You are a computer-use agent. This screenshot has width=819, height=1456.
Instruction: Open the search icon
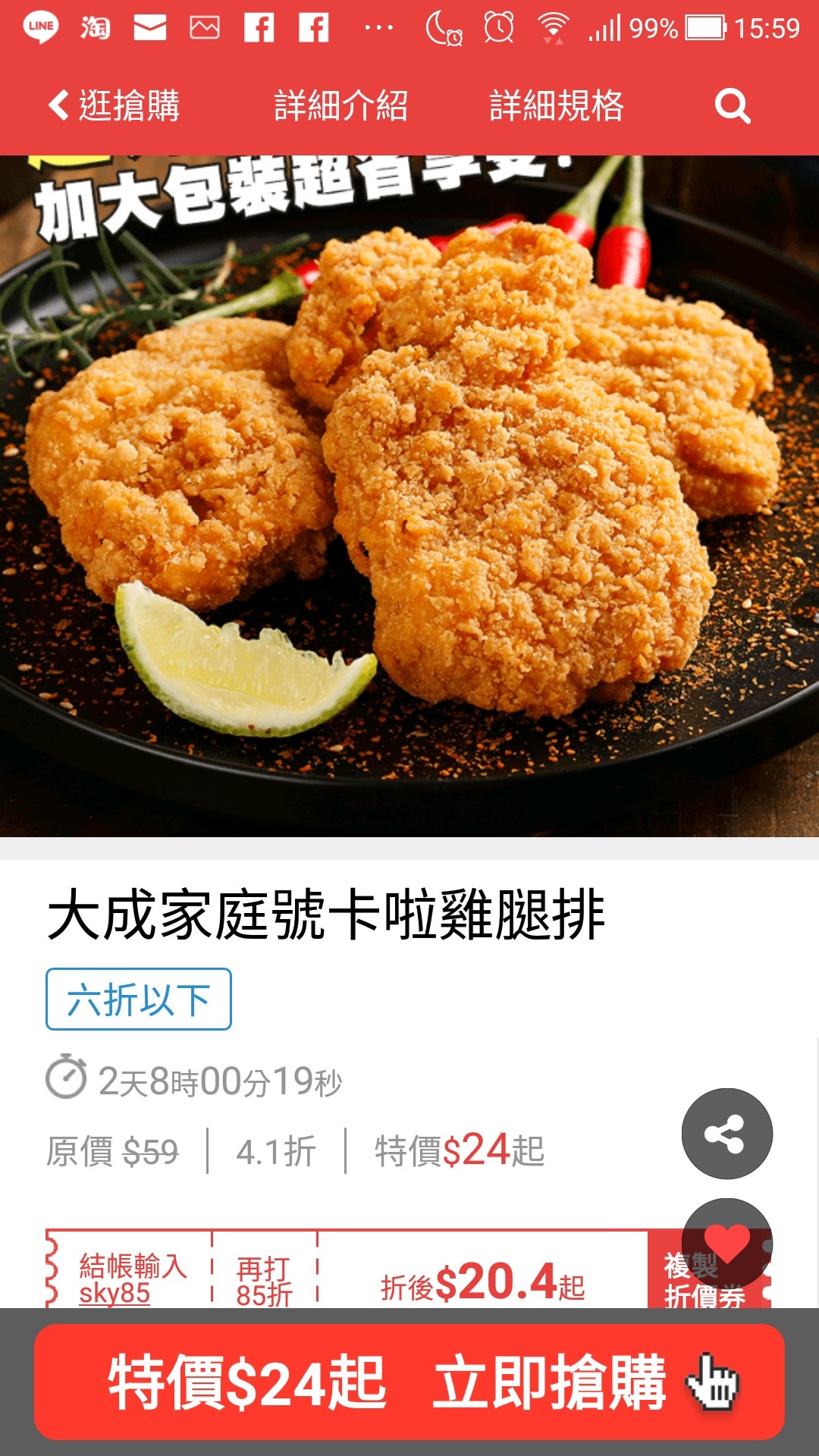pos(732,105)
